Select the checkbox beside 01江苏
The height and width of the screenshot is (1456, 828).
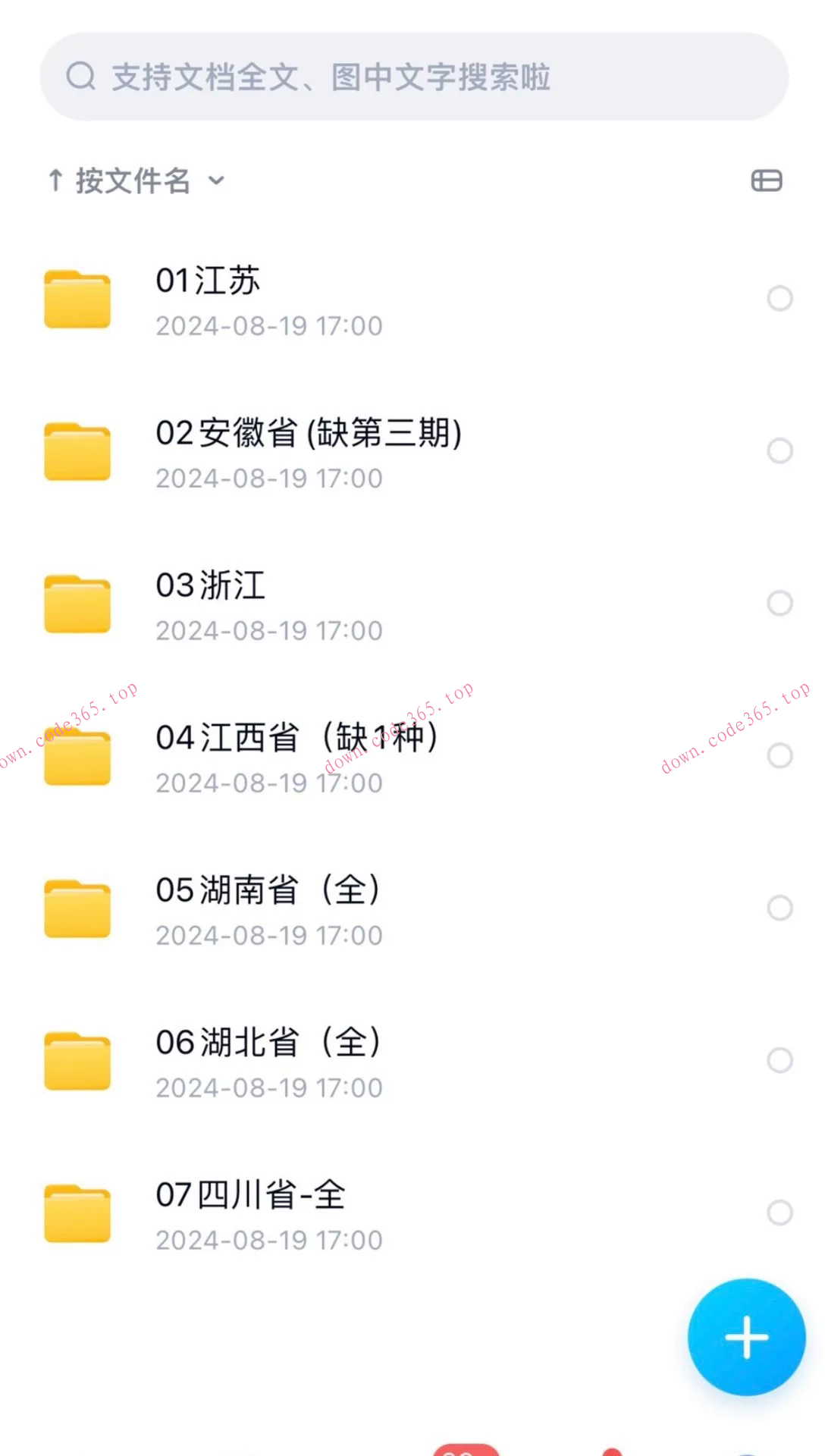tap(780, 298)
